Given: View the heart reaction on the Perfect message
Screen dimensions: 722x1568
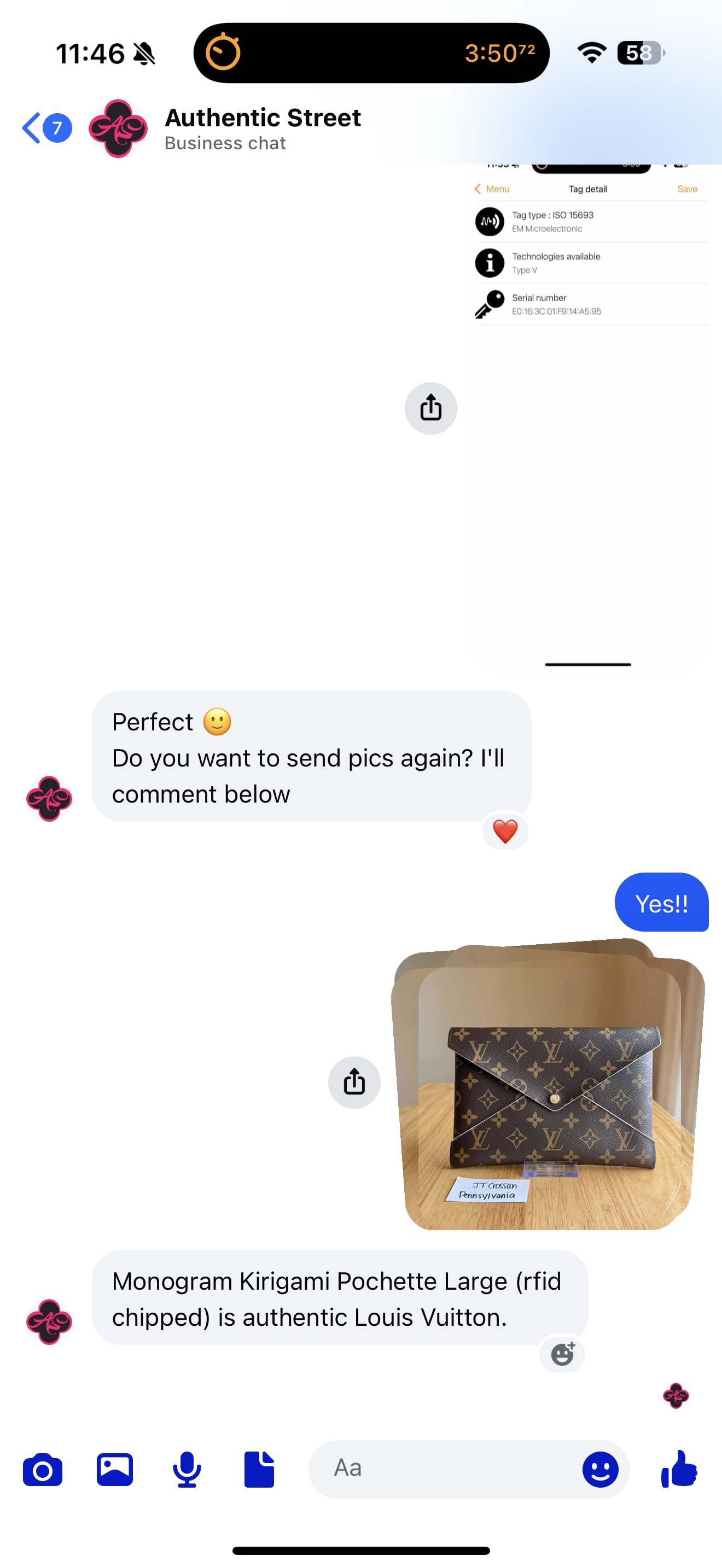Looking at the screenshot, I should pyautogui.click(x=505, y=832).
